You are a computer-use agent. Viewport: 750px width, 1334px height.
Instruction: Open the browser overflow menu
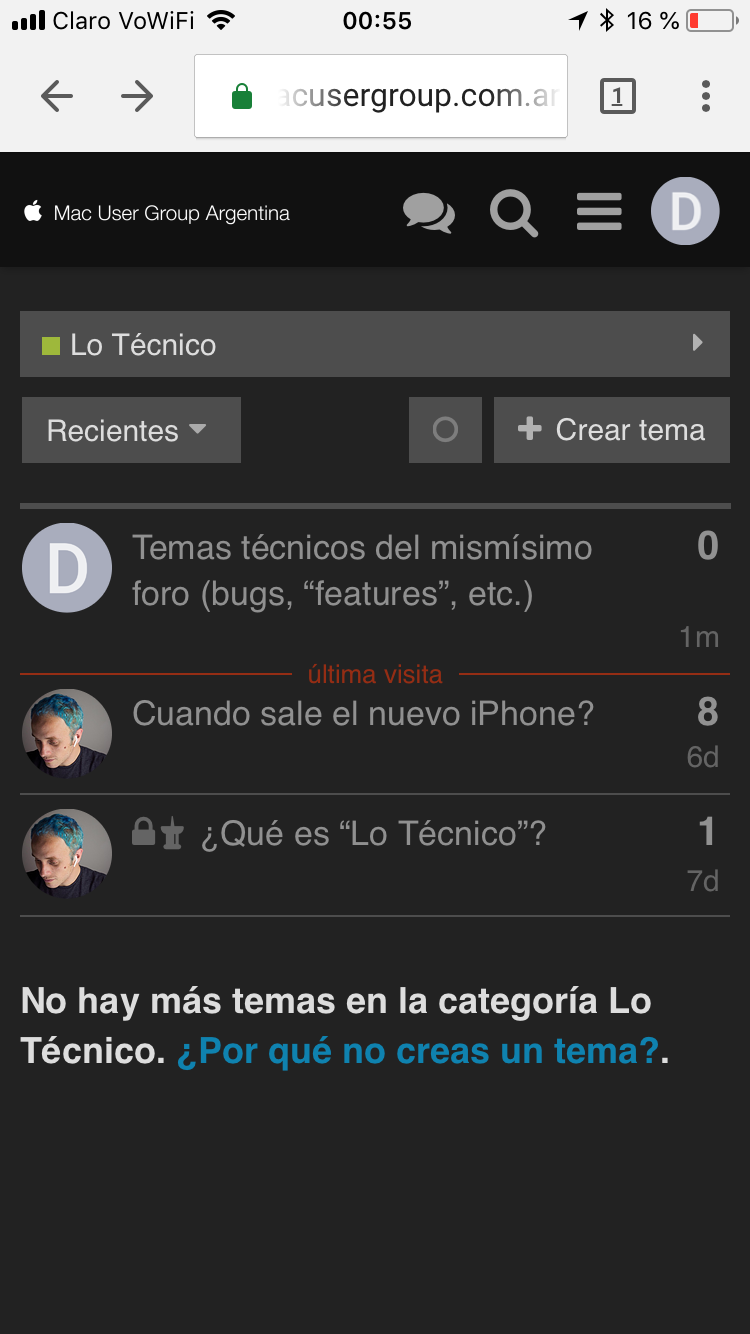[x=706, y=96]
